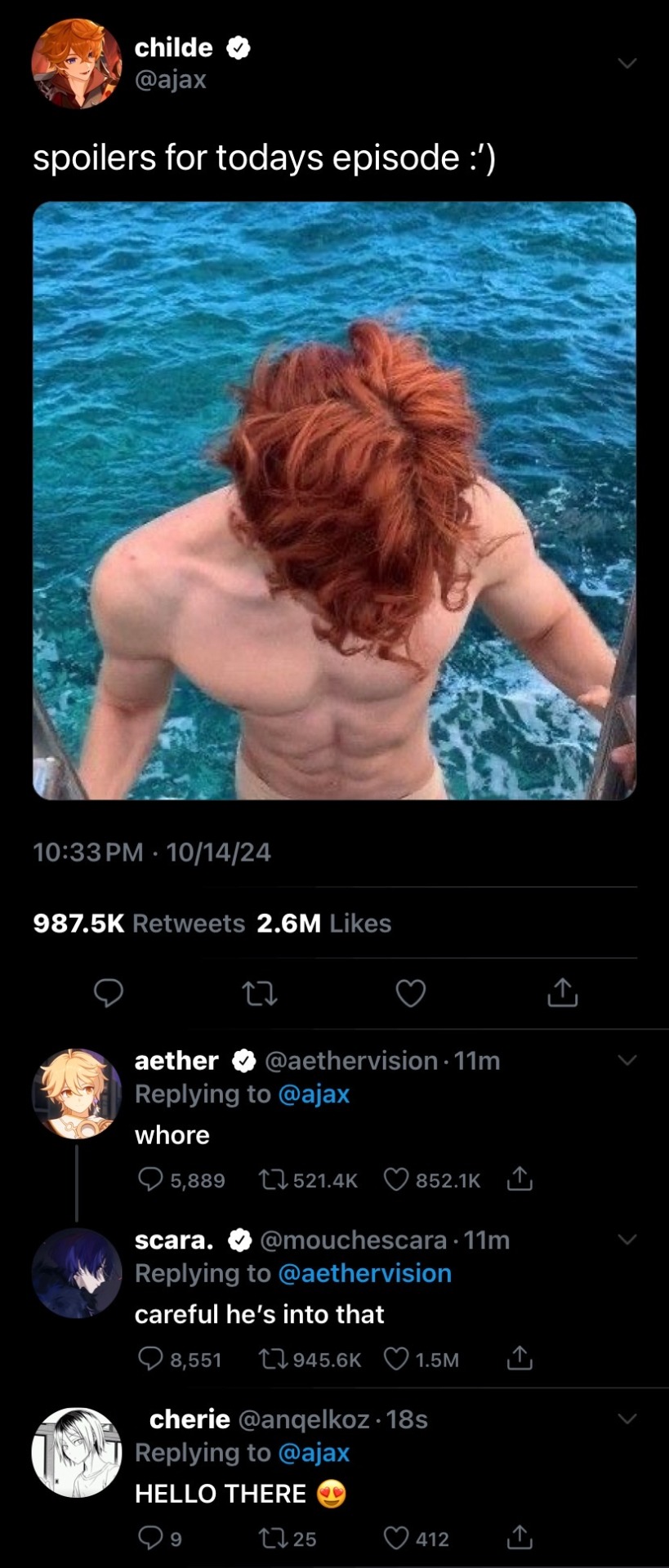
Task: Retweet cherie's reply
Action: 270,1539
